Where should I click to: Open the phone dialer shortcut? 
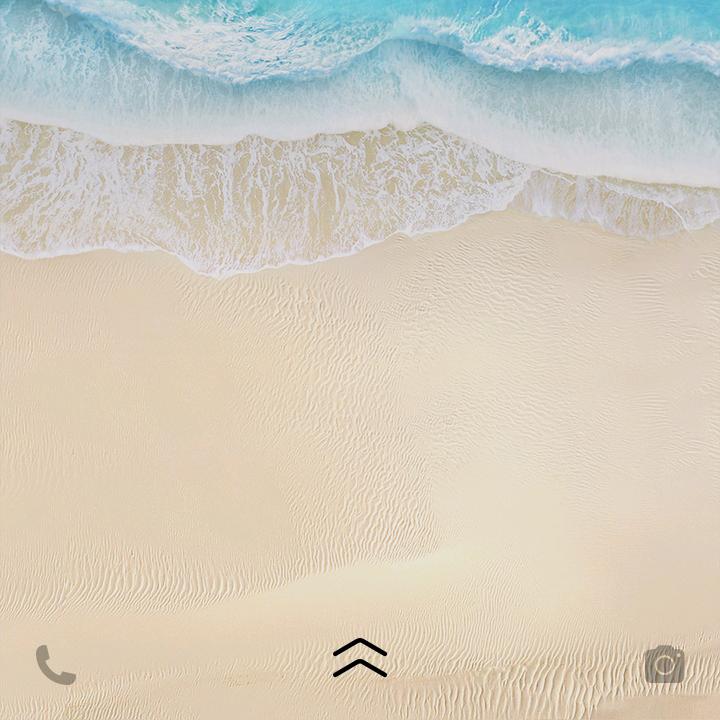coord(56,665)
